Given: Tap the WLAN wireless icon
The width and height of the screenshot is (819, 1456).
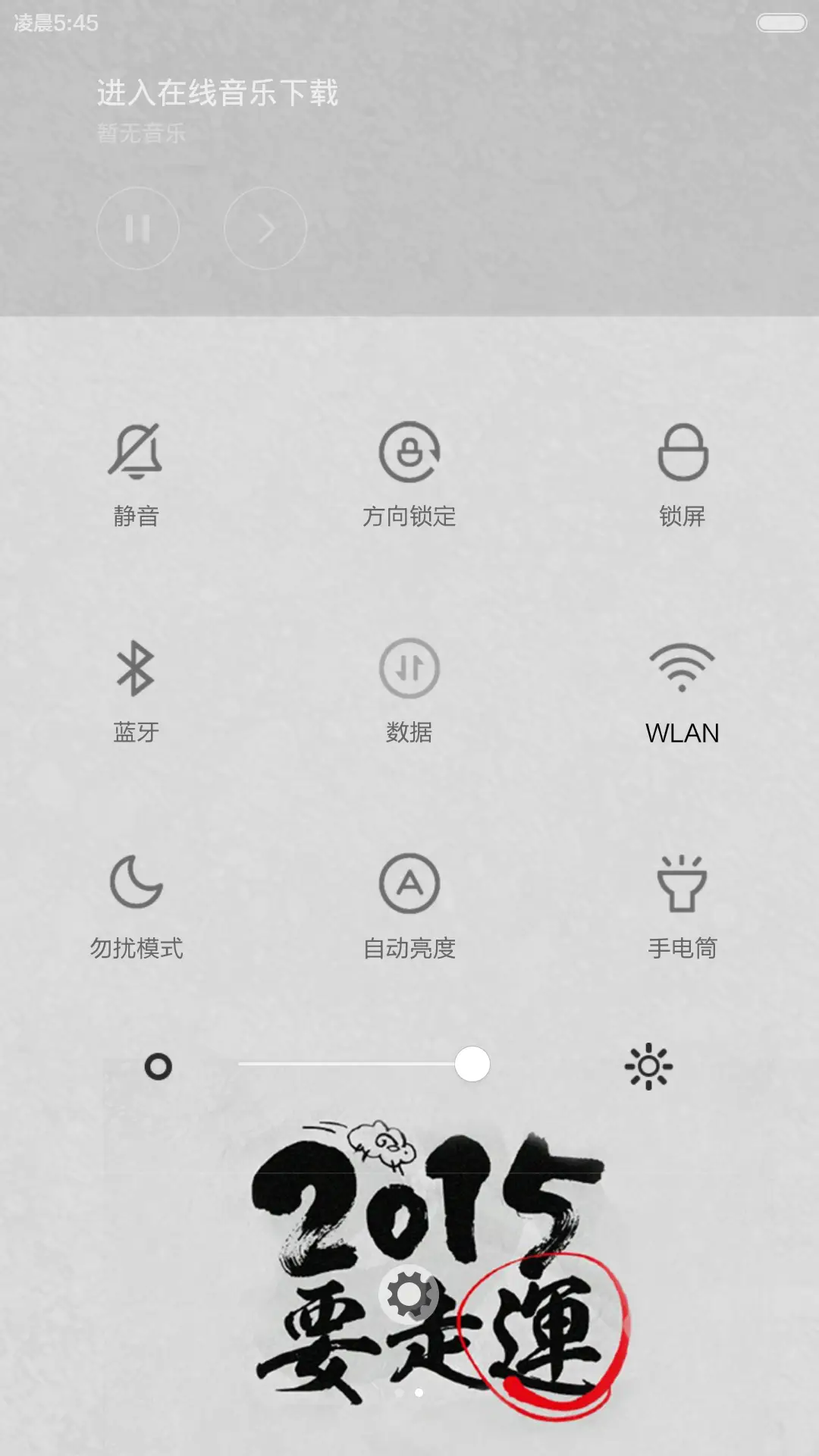Looking at the screenshot, I should click(x=680, y=669).
